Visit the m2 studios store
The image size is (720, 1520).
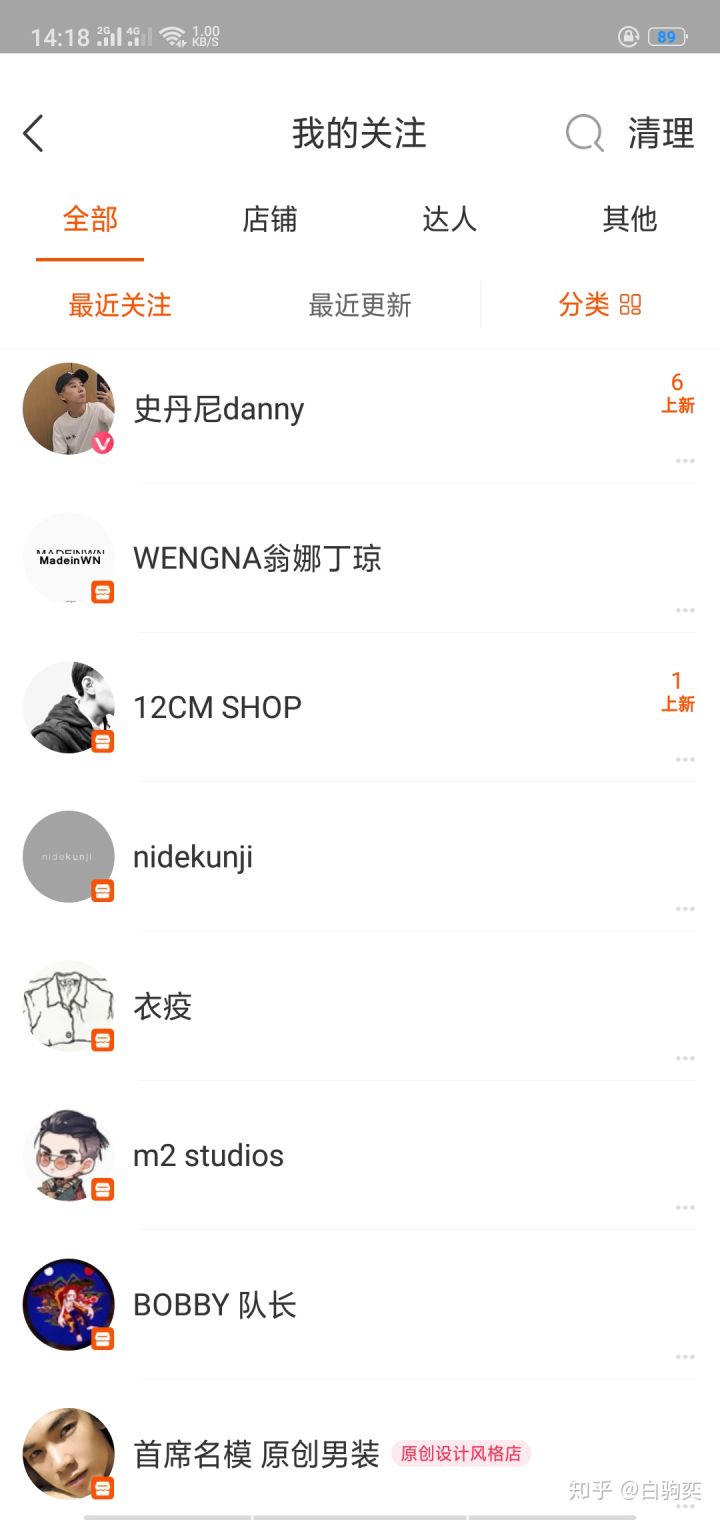pyautogui.click(x=208, y=1156)
